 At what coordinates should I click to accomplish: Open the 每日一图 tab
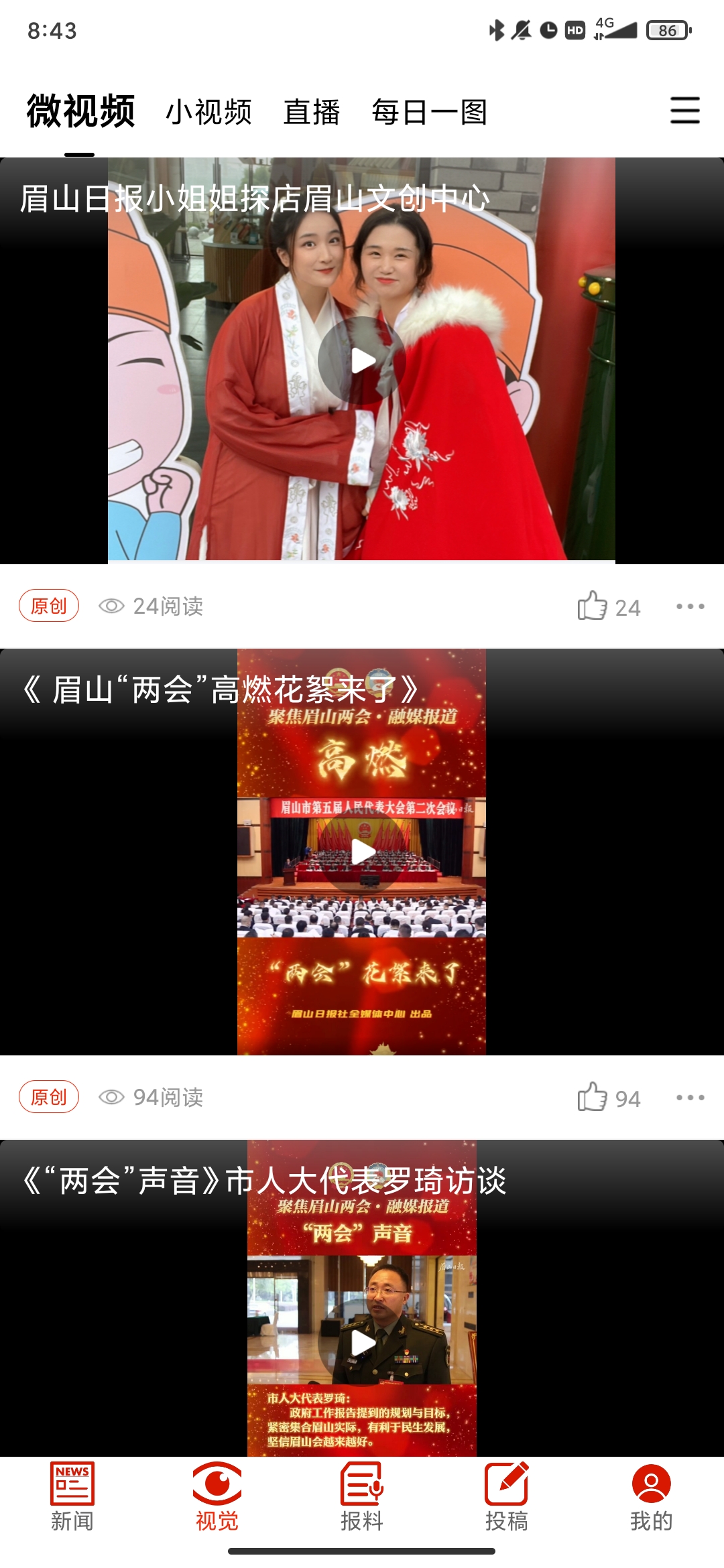point(429,112)
